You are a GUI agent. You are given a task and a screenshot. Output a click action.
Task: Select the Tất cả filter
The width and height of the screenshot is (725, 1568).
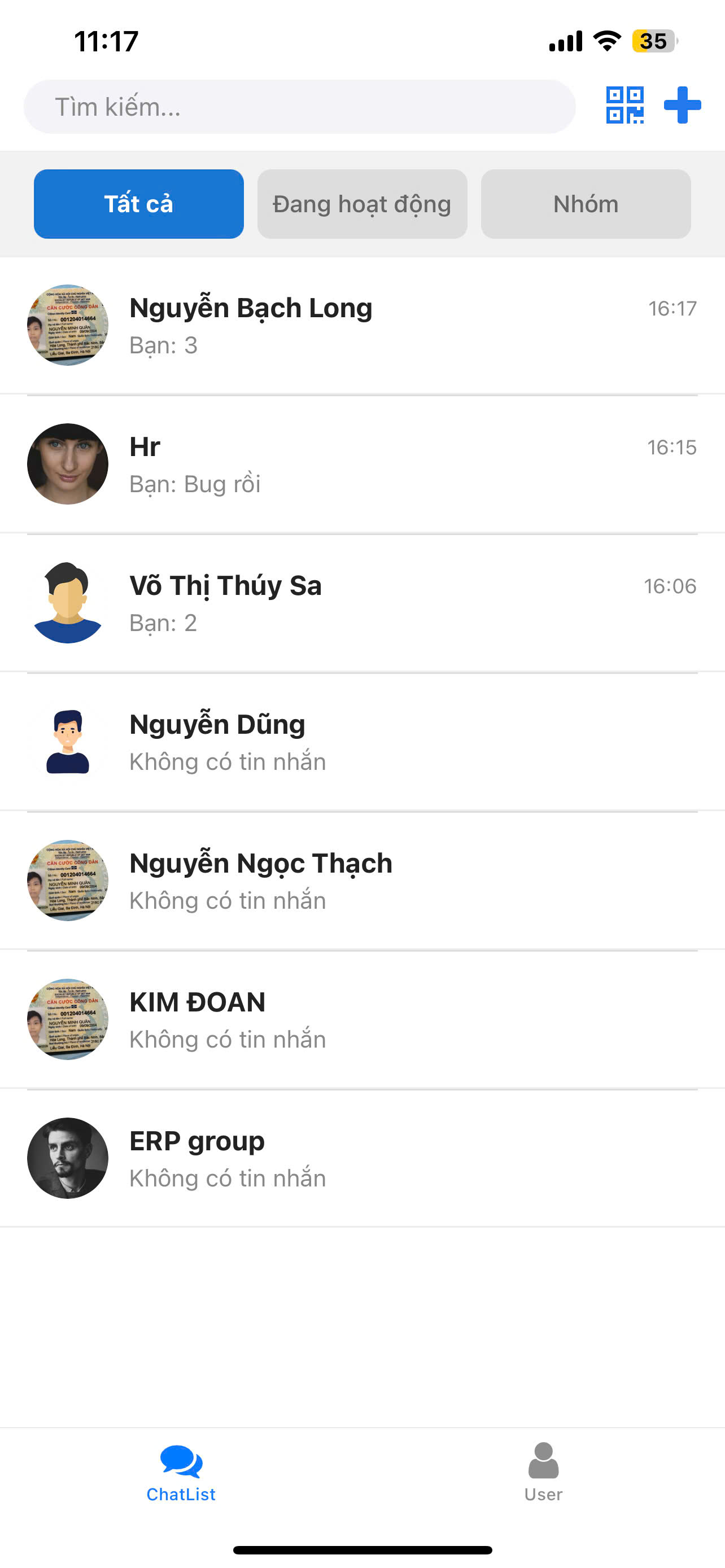tap(139, 204)
